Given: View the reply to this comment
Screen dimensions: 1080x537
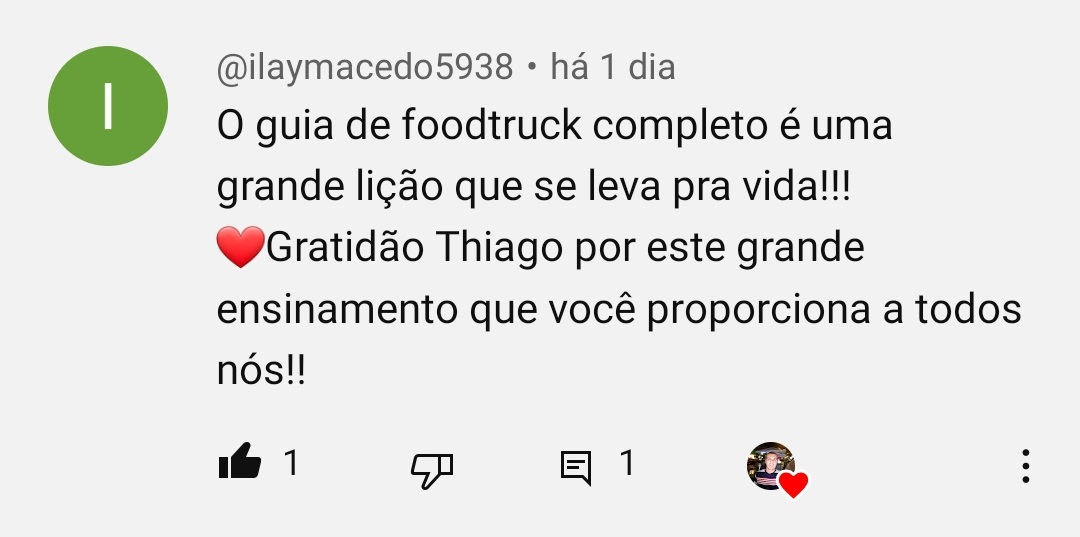Looking at the screenshot, I should pyautogui.click(x=577, y=466).
